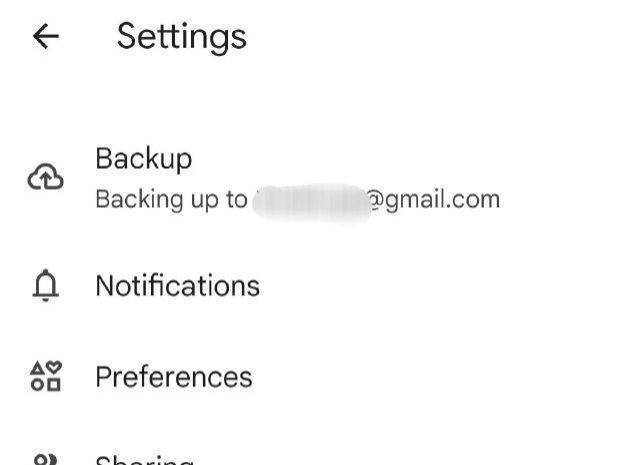Open Backup settings

click(x=143, y=159)
